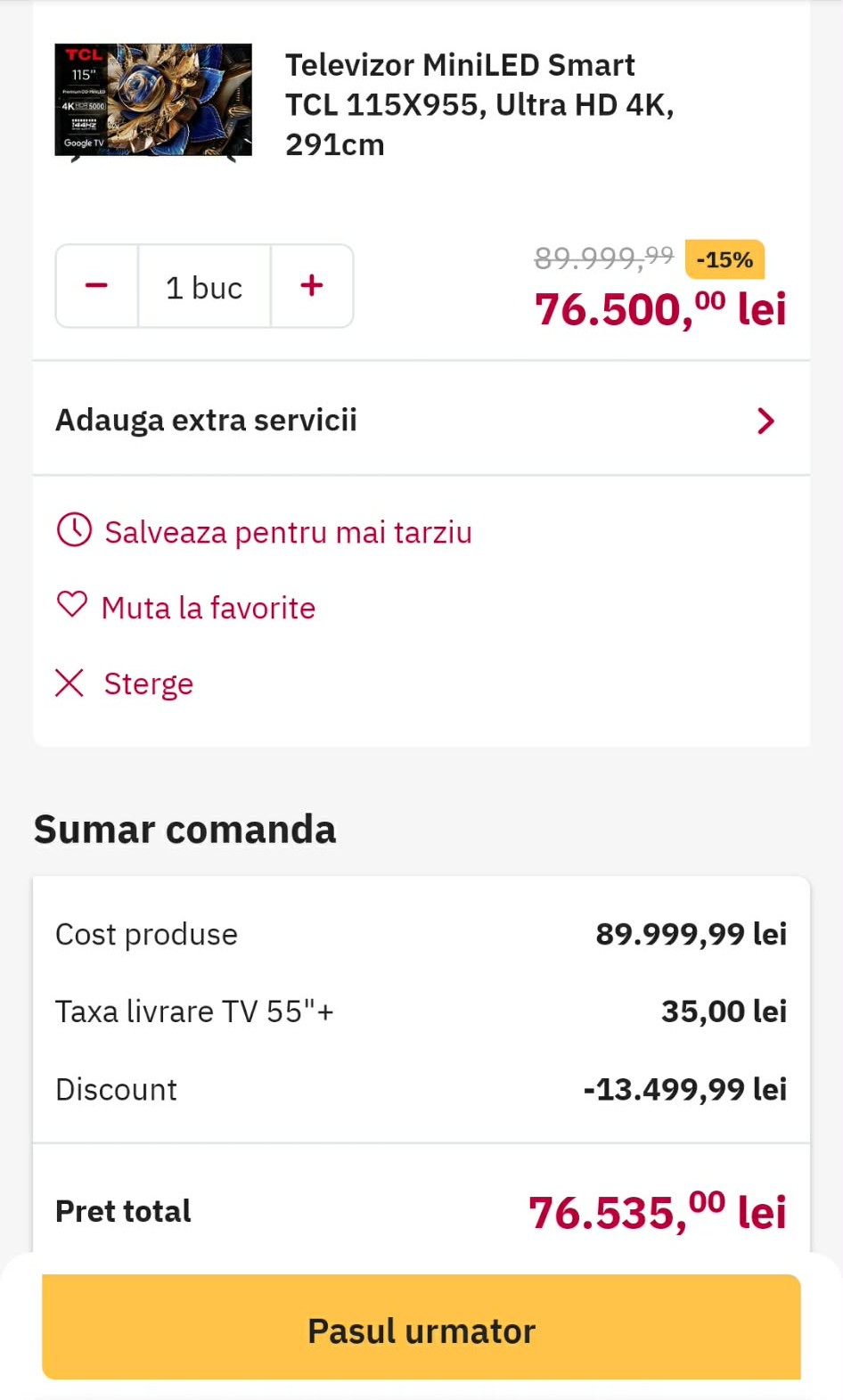This screenshot has width=843, height=1400.
Task: Click the X icon next to Sterge
Action: [70, 682]
